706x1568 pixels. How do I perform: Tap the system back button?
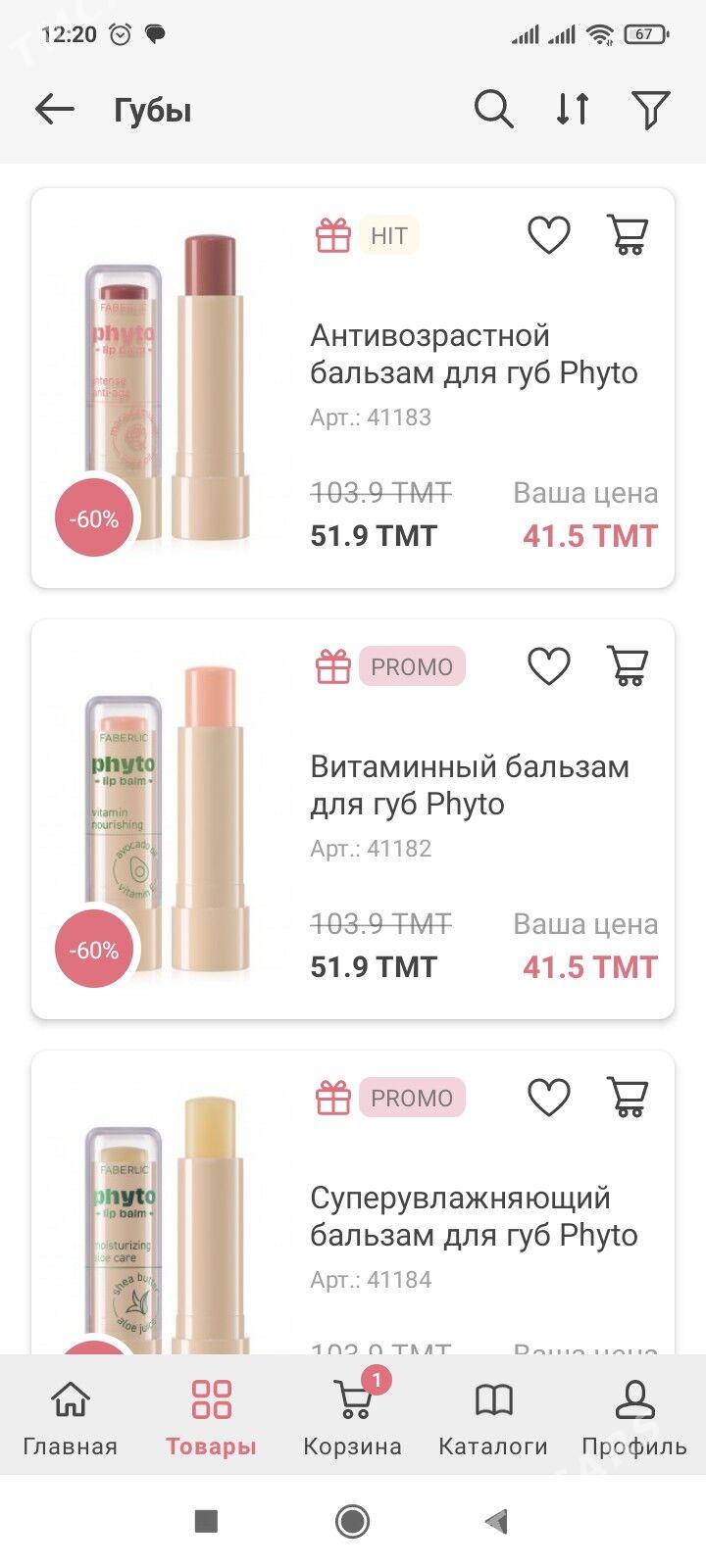pyautogui.click(x=497, y=1521)
